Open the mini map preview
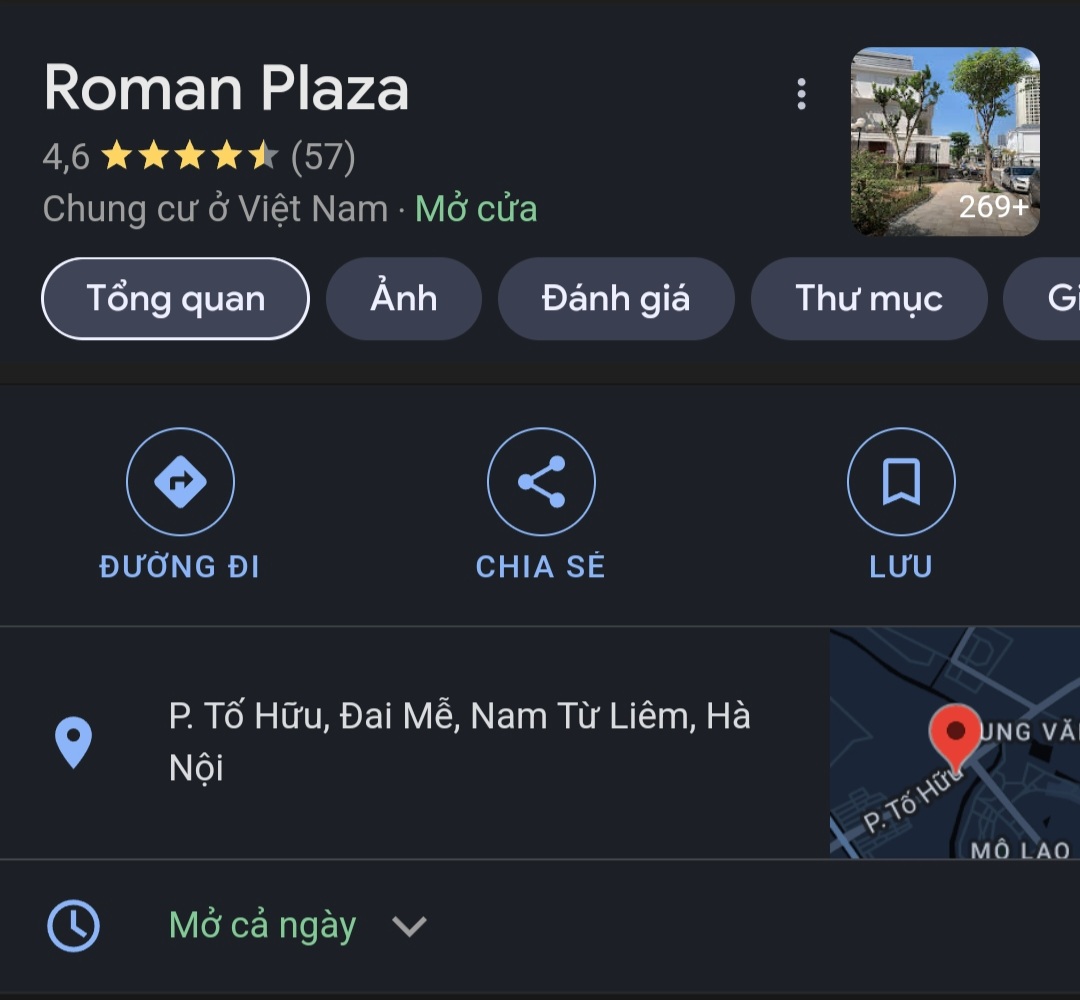The height and width of the screenshot is (1000, 1080). click(x=954, y=742)
